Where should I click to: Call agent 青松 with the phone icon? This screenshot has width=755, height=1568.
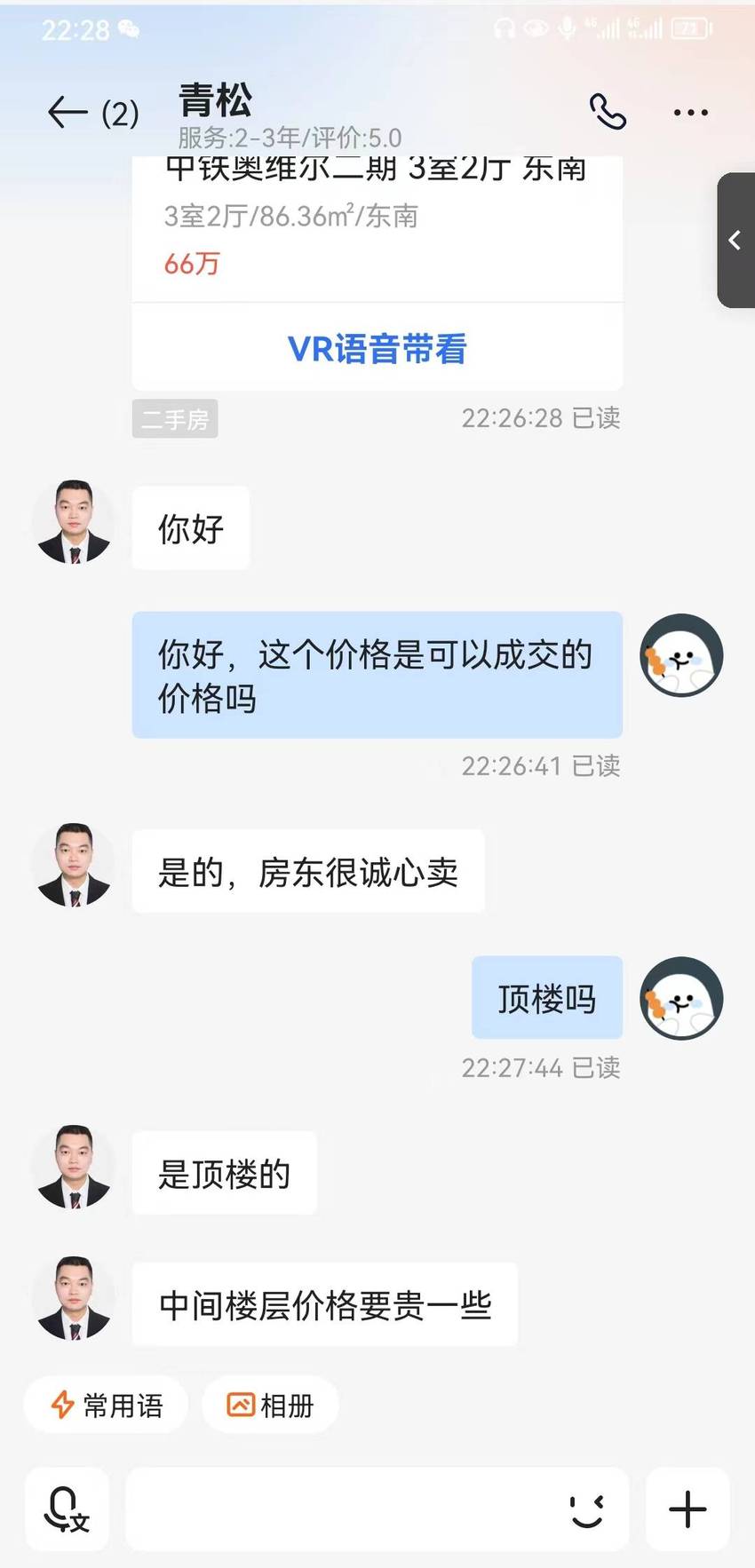(x=608, y=112)
